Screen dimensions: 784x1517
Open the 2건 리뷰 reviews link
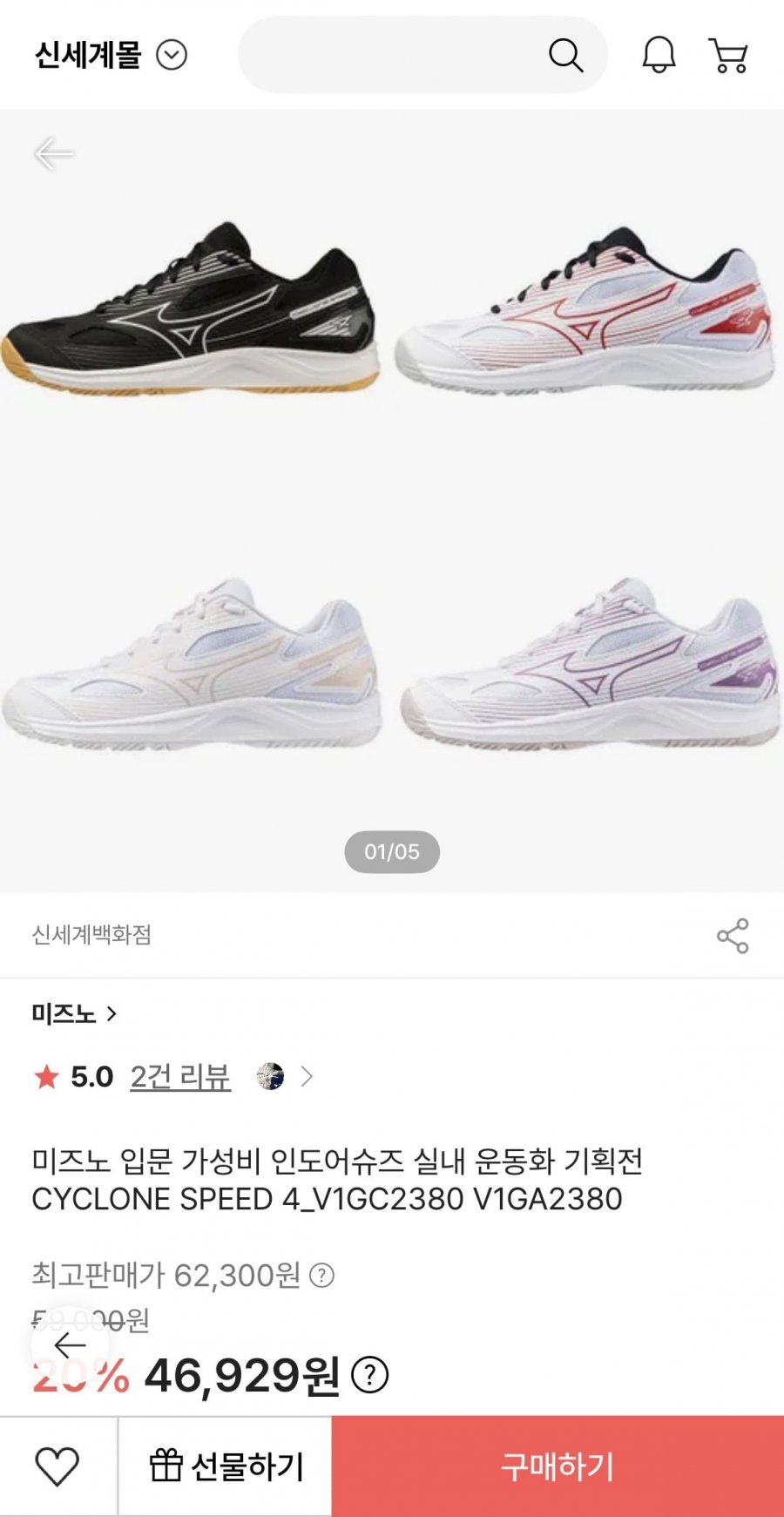[180, 1077]
